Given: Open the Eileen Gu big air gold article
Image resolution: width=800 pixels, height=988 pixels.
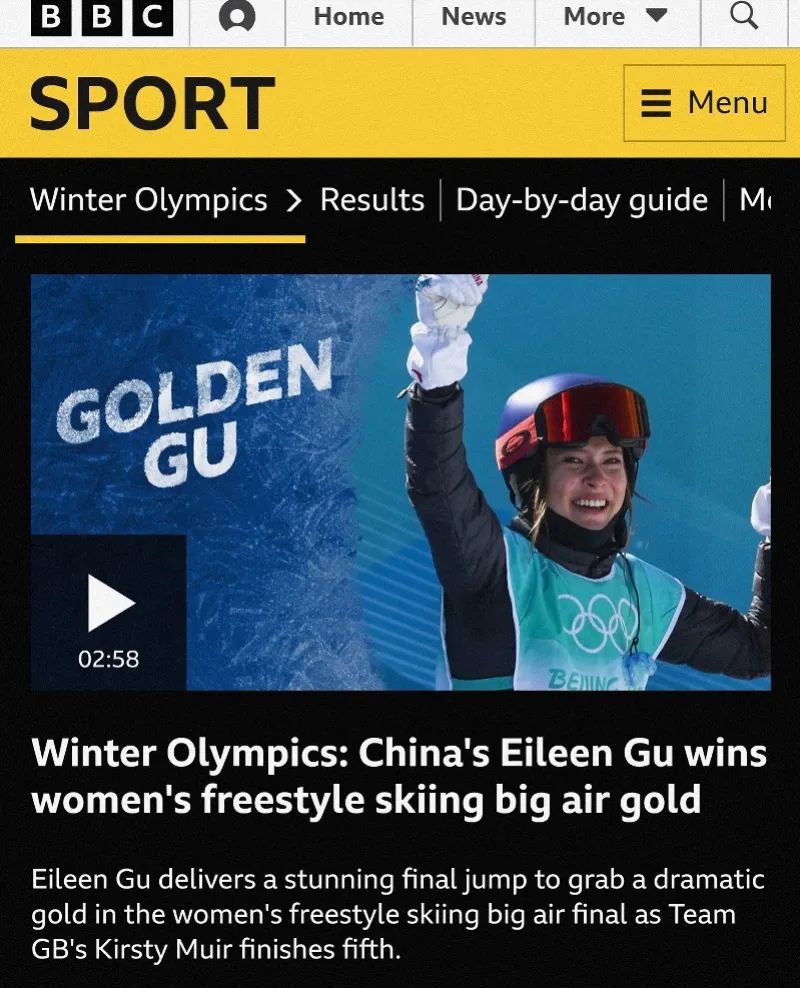Looking at the screenshot, I should 399,777.
